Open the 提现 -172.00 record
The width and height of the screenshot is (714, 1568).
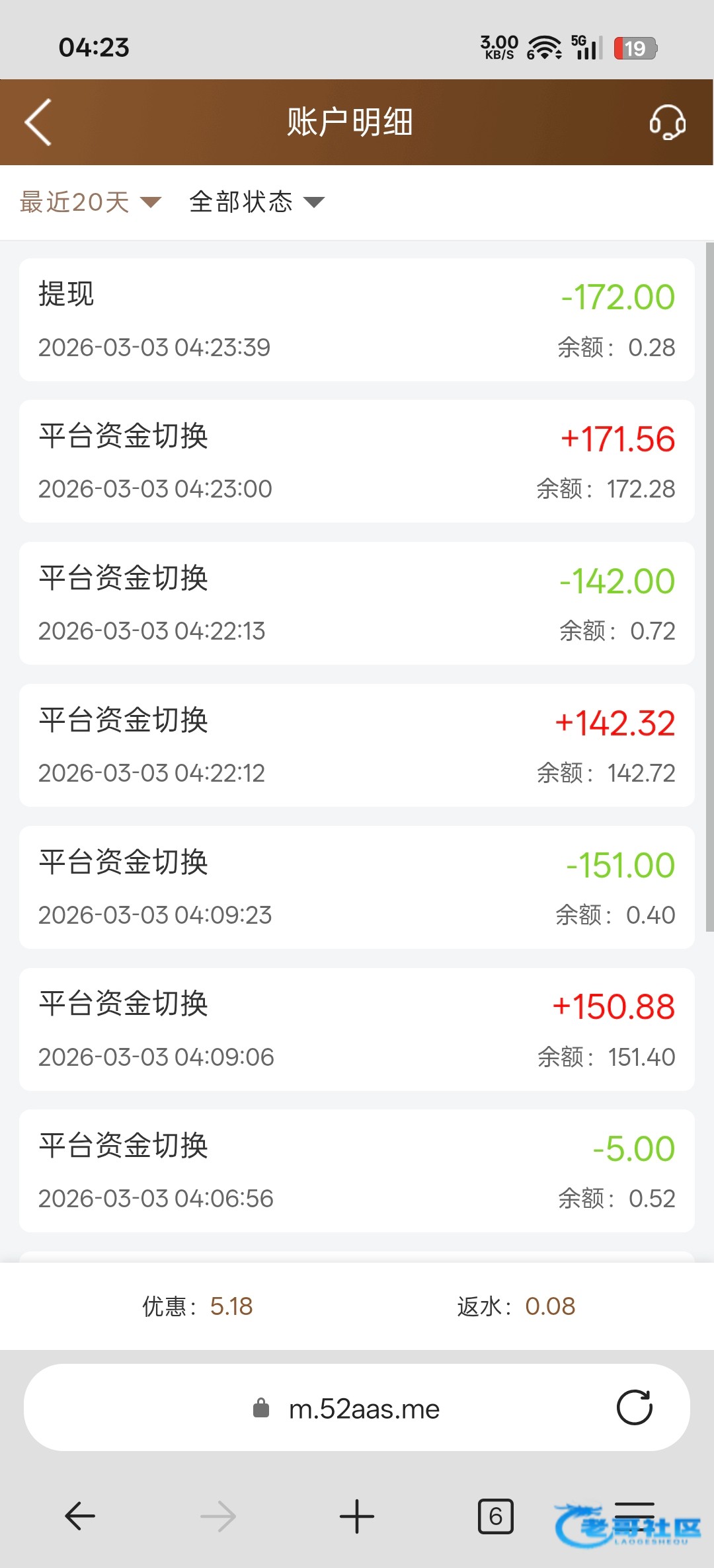357,320
